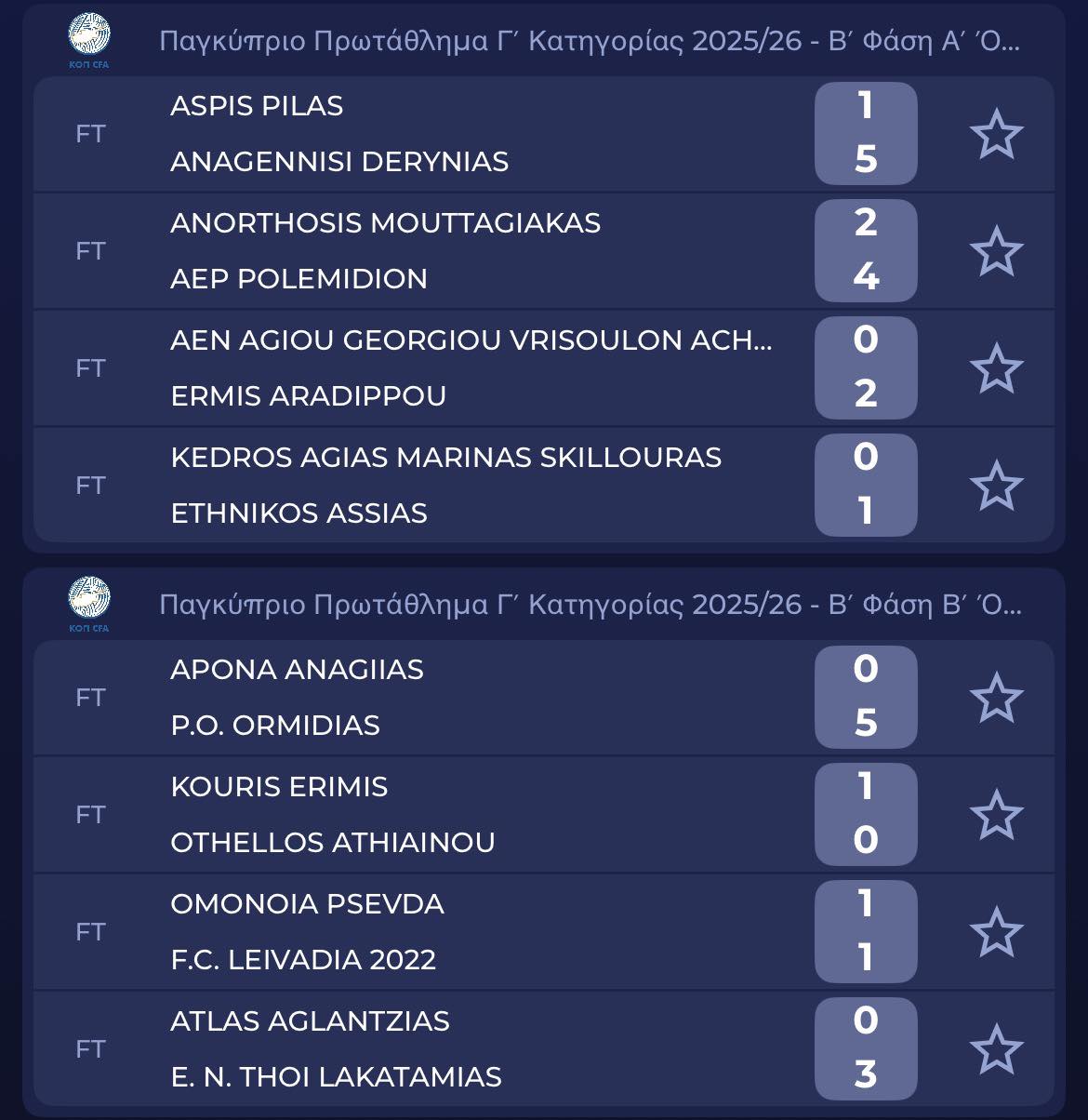Open the Β΄ Φάση Α΄ Όμιλος league header
This screenshot has height=1120, width=1088.
(589, 42)
